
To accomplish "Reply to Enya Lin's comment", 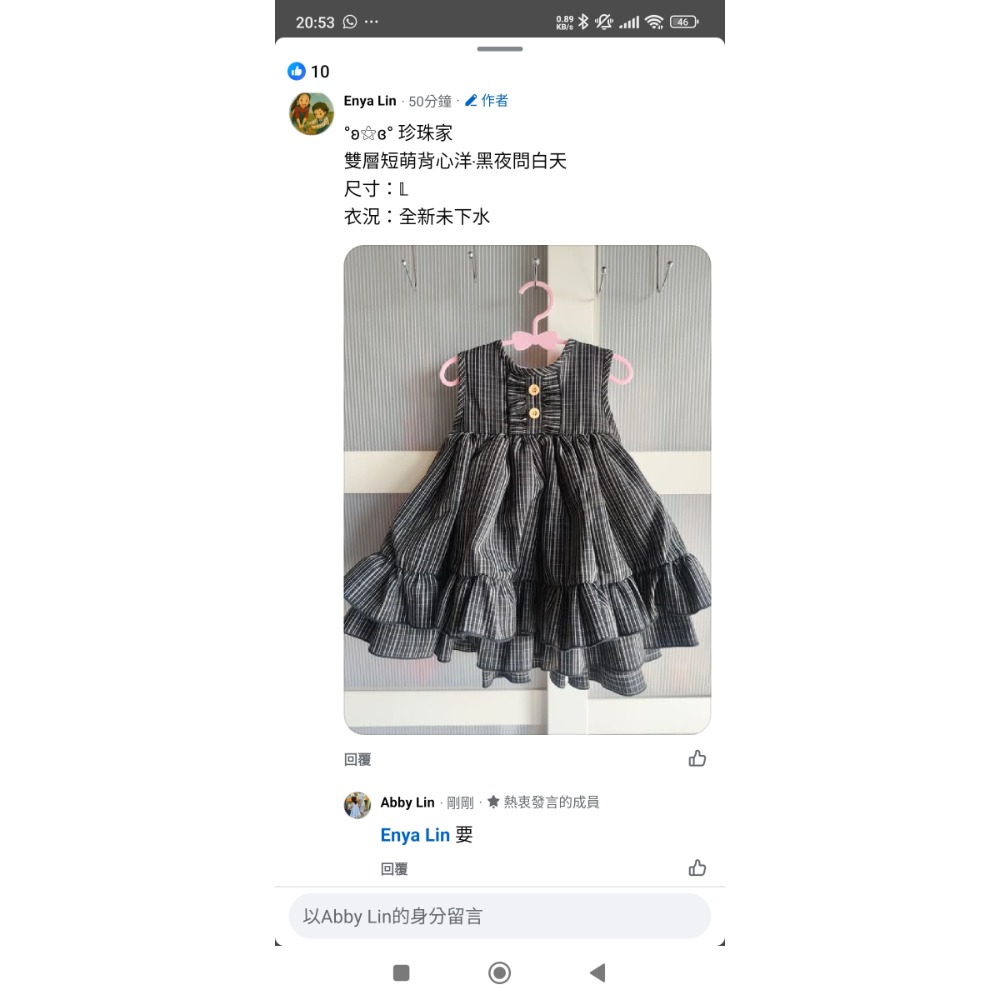I will click(357, 760).
